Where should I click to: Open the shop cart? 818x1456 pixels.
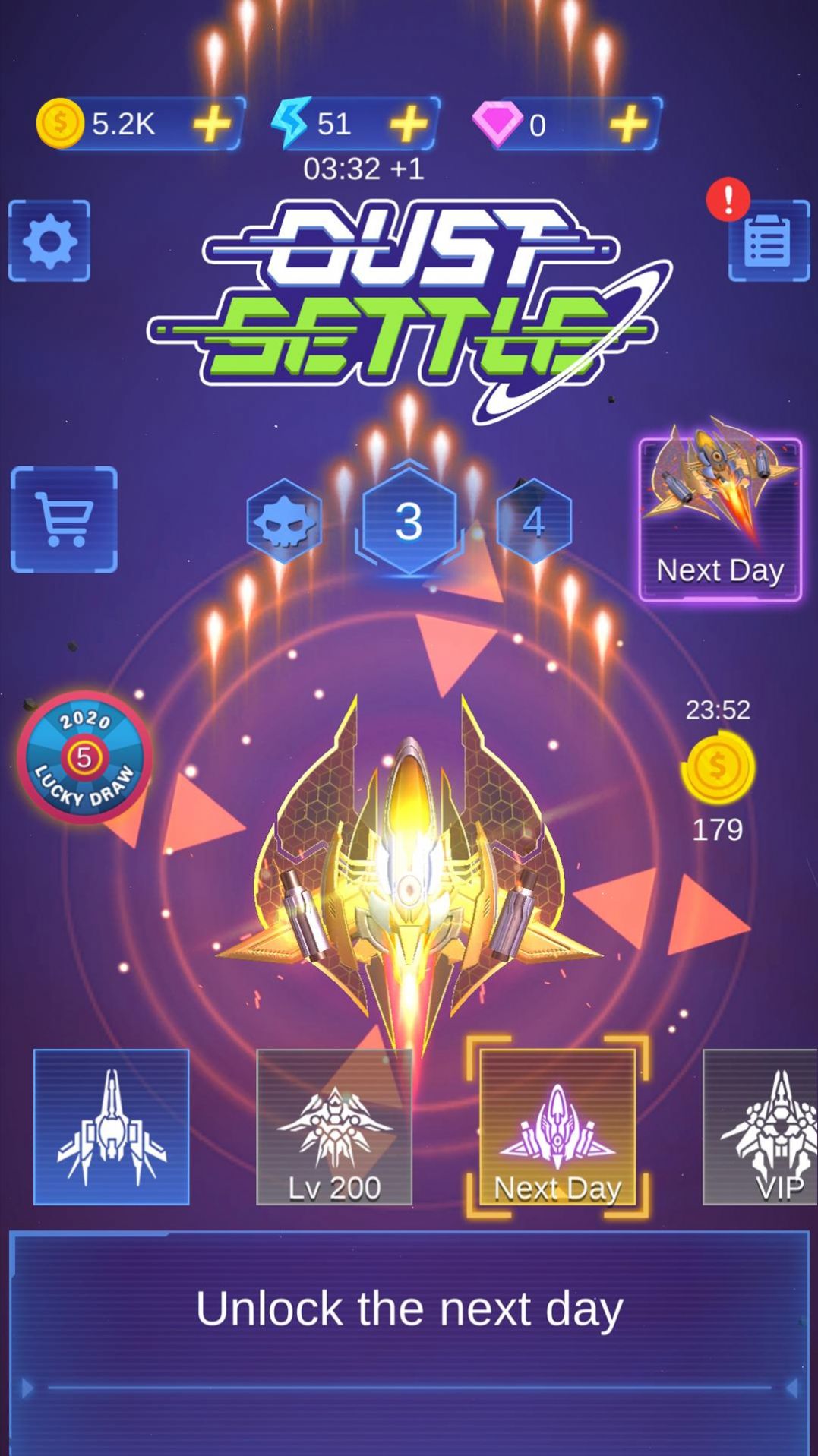coord(65,520)
